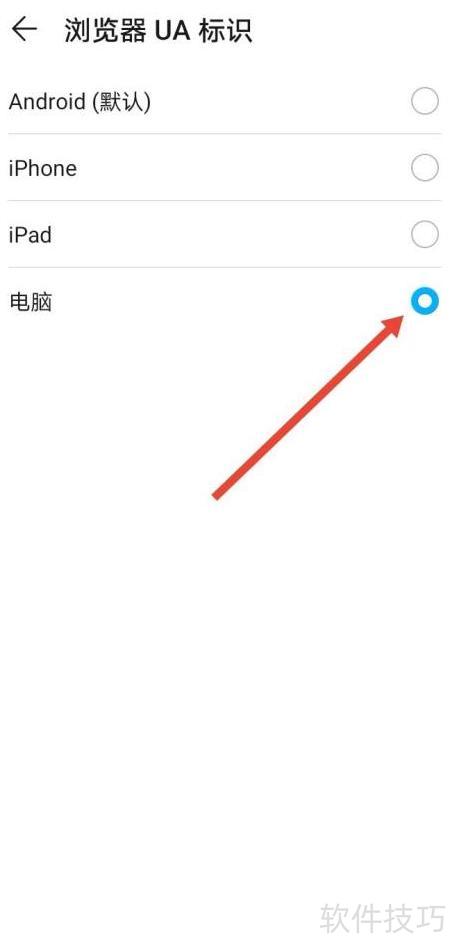Go back from 浏览器 UA 标识 page

[x=24, y=29]
